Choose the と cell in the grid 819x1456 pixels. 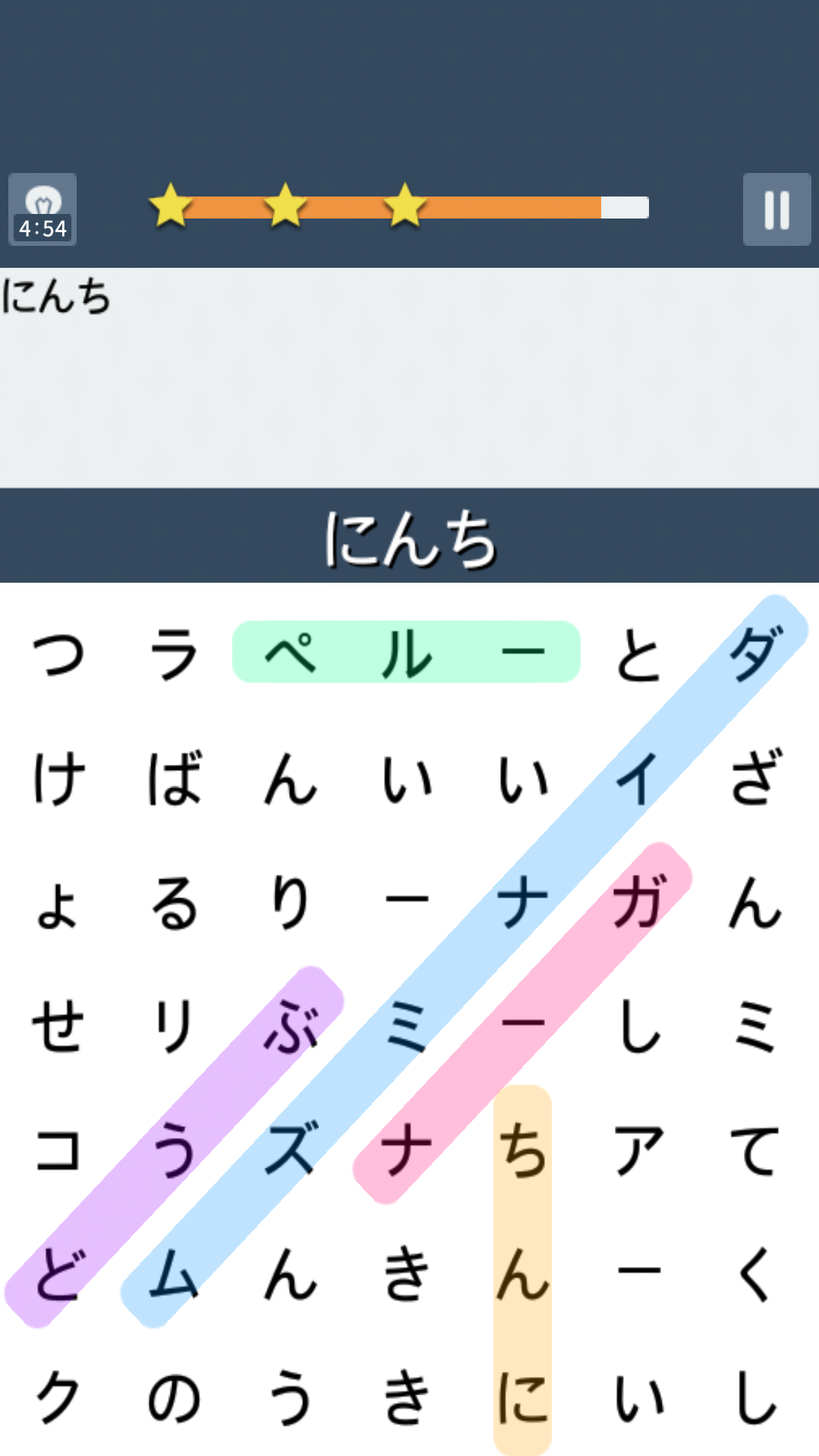coord(638,654)
